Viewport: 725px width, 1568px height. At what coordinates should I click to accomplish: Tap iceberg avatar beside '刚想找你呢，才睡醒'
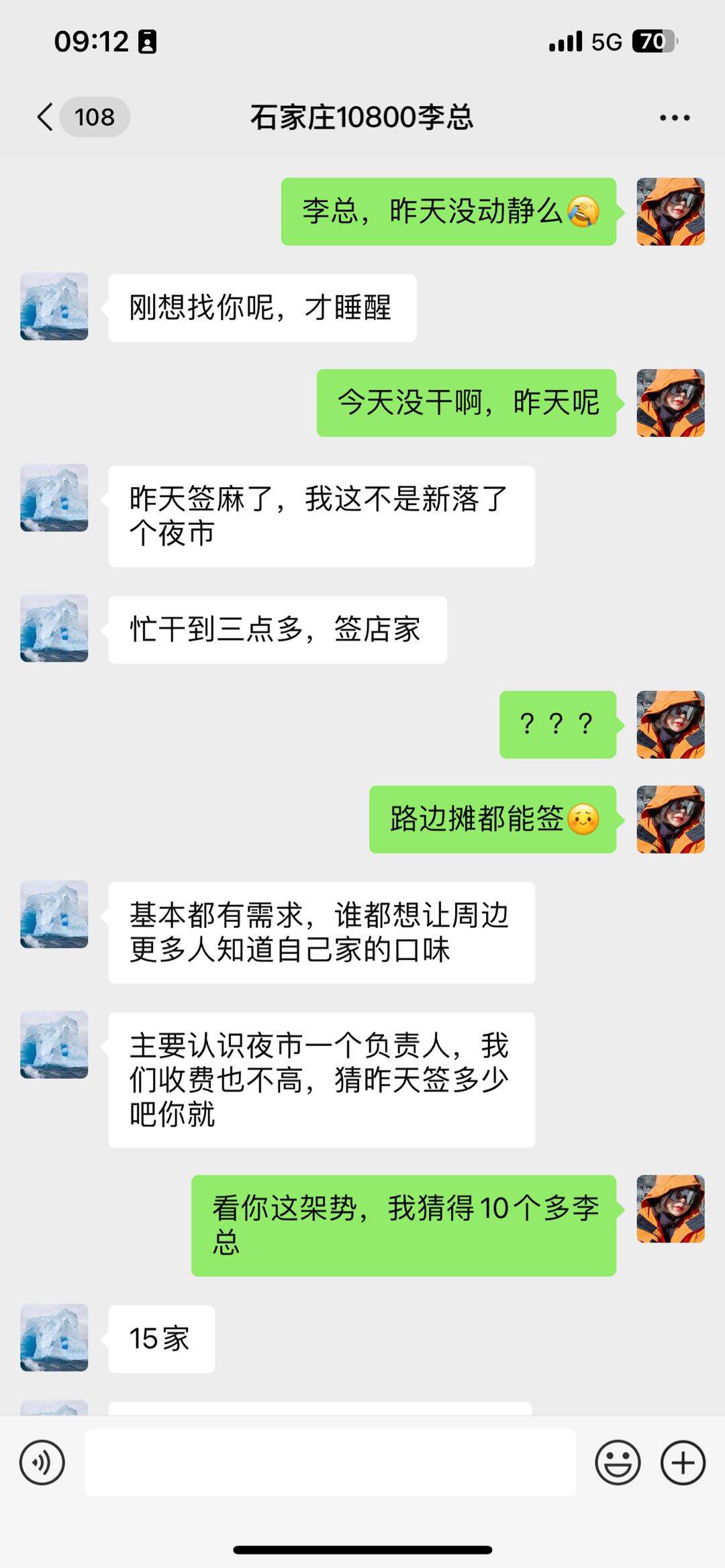click(54, 307)
